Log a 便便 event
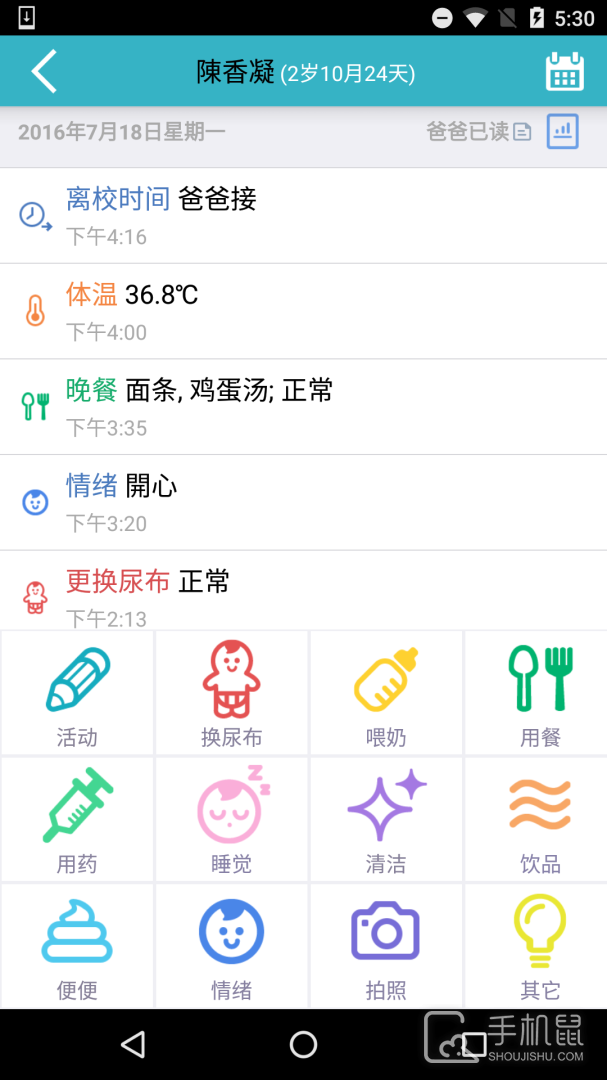Image resolution: width=607 pixels, height=1080 pixels. (77, 946)
